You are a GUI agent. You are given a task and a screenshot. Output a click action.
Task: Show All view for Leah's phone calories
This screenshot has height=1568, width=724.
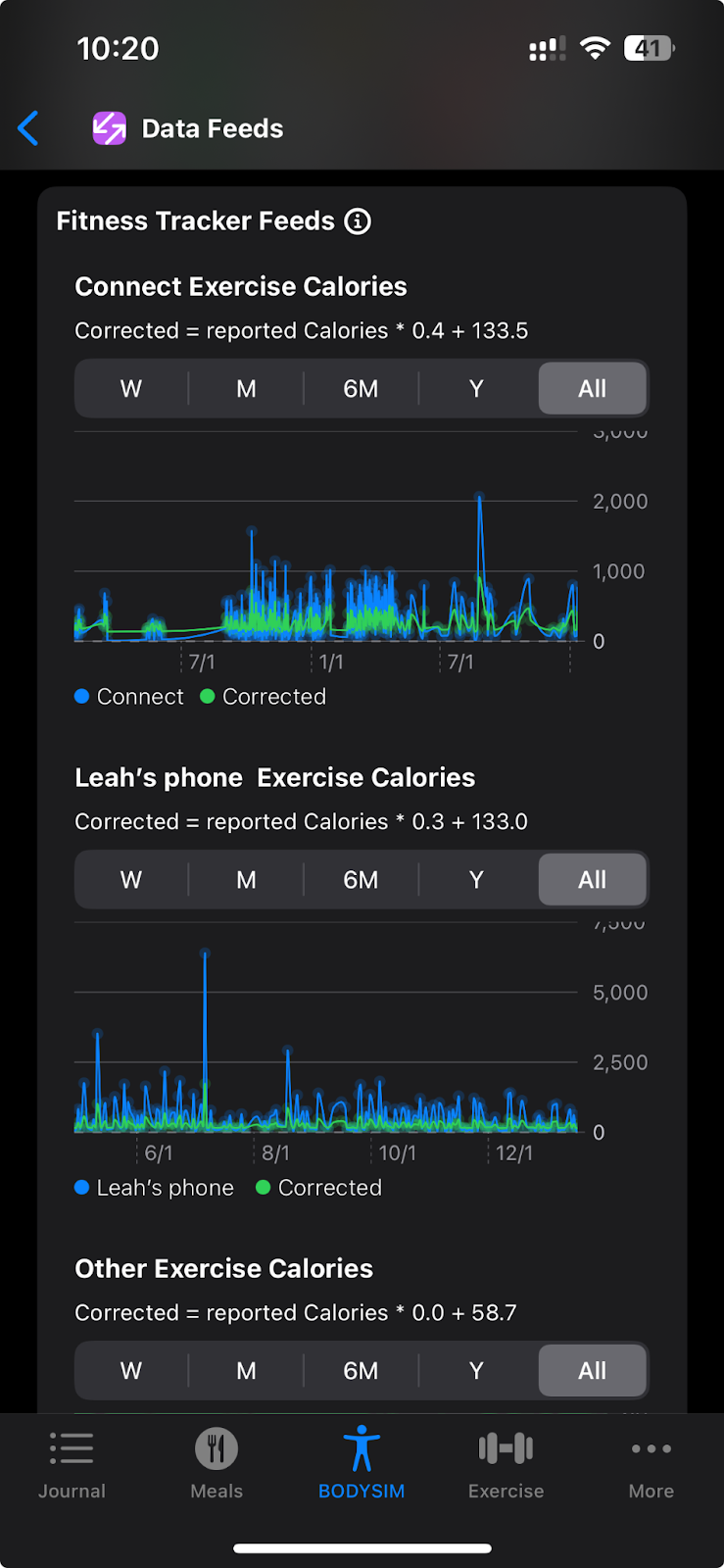point(592,880)
